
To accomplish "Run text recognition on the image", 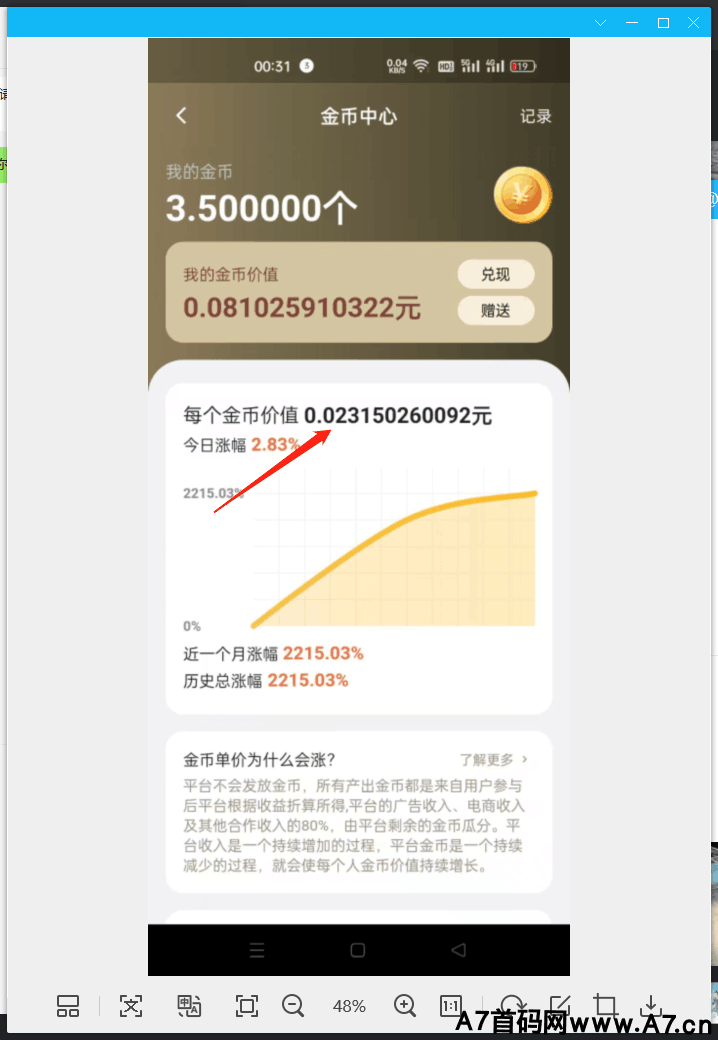I will 131,1006.
